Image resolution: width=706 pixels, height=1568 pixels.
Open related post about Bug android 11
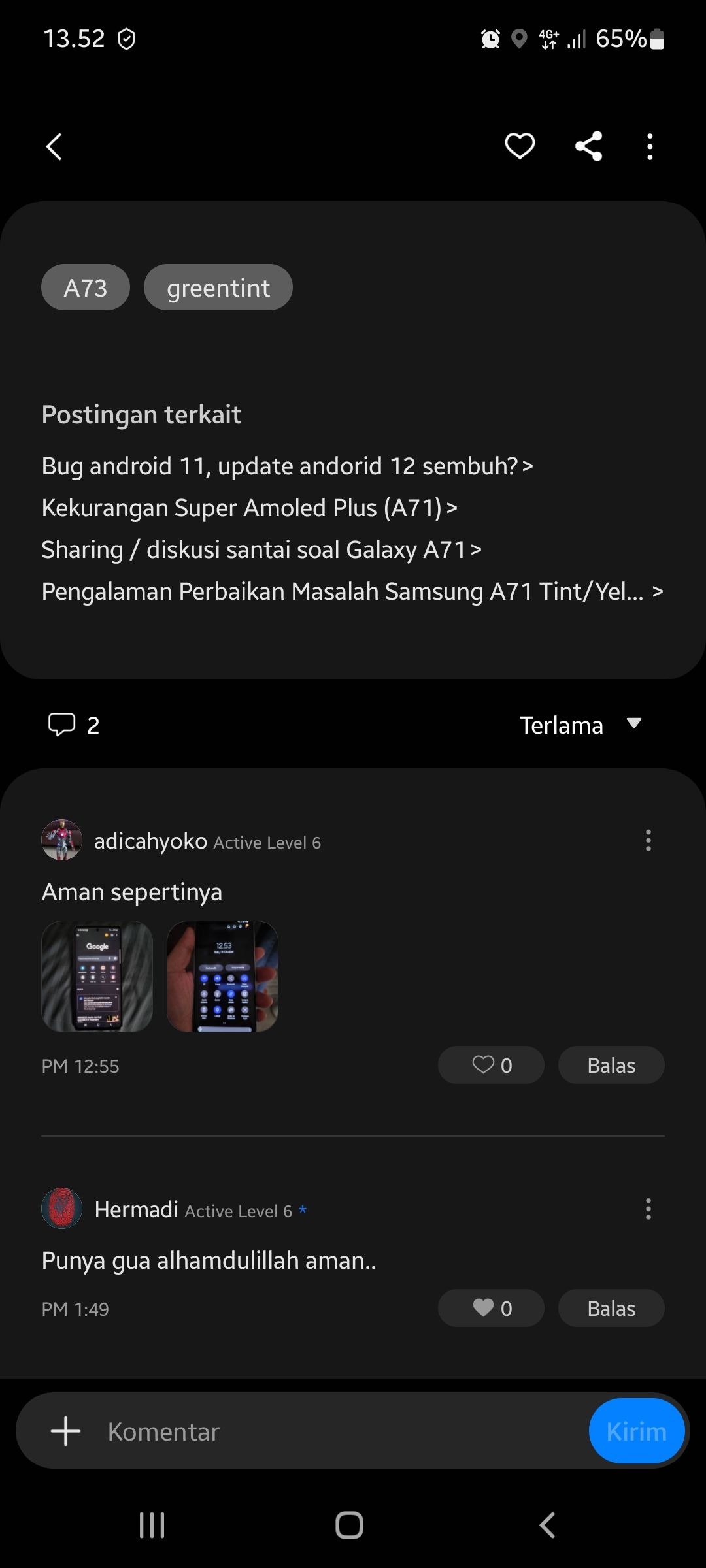point(287,466)
